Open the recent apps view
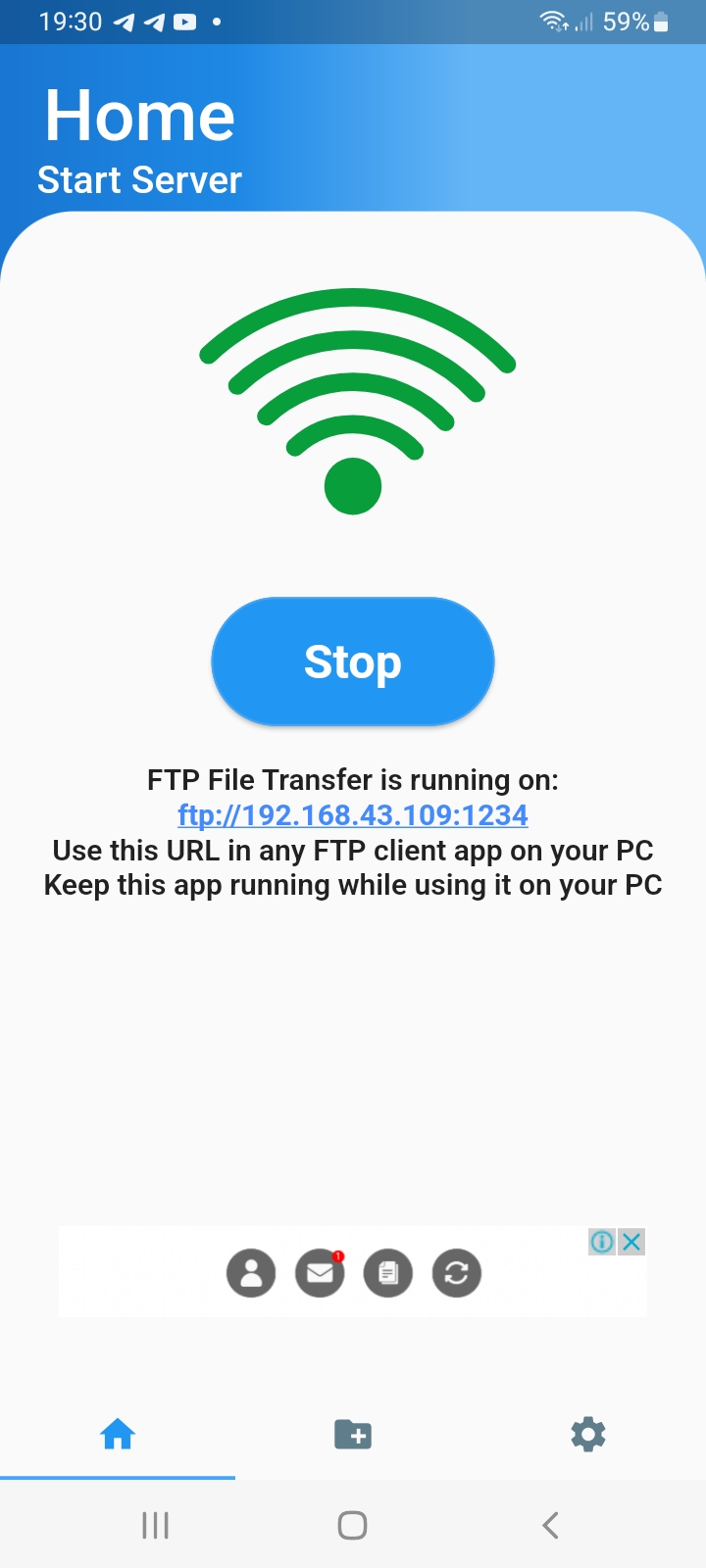Screen dimensions: 706x1568 pos(155,1525)
